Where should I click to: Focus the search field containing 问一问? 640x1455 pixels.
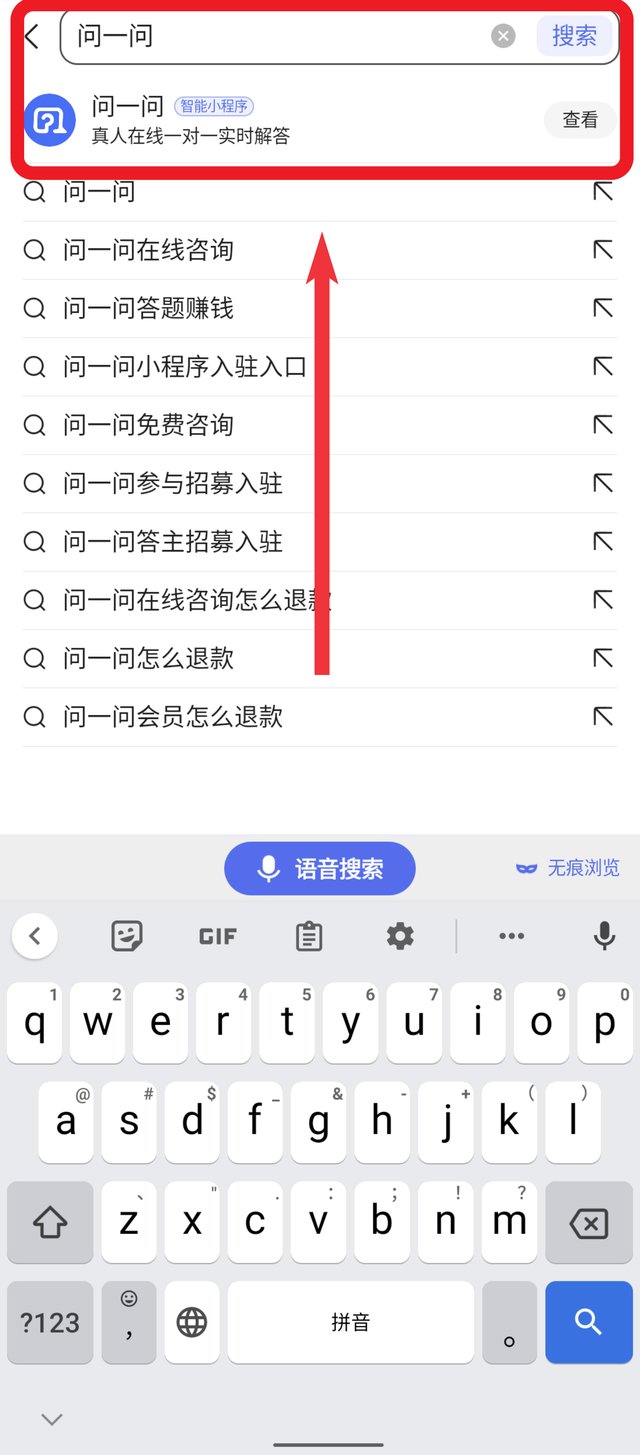pyautogui.click(x=280, y=37)
